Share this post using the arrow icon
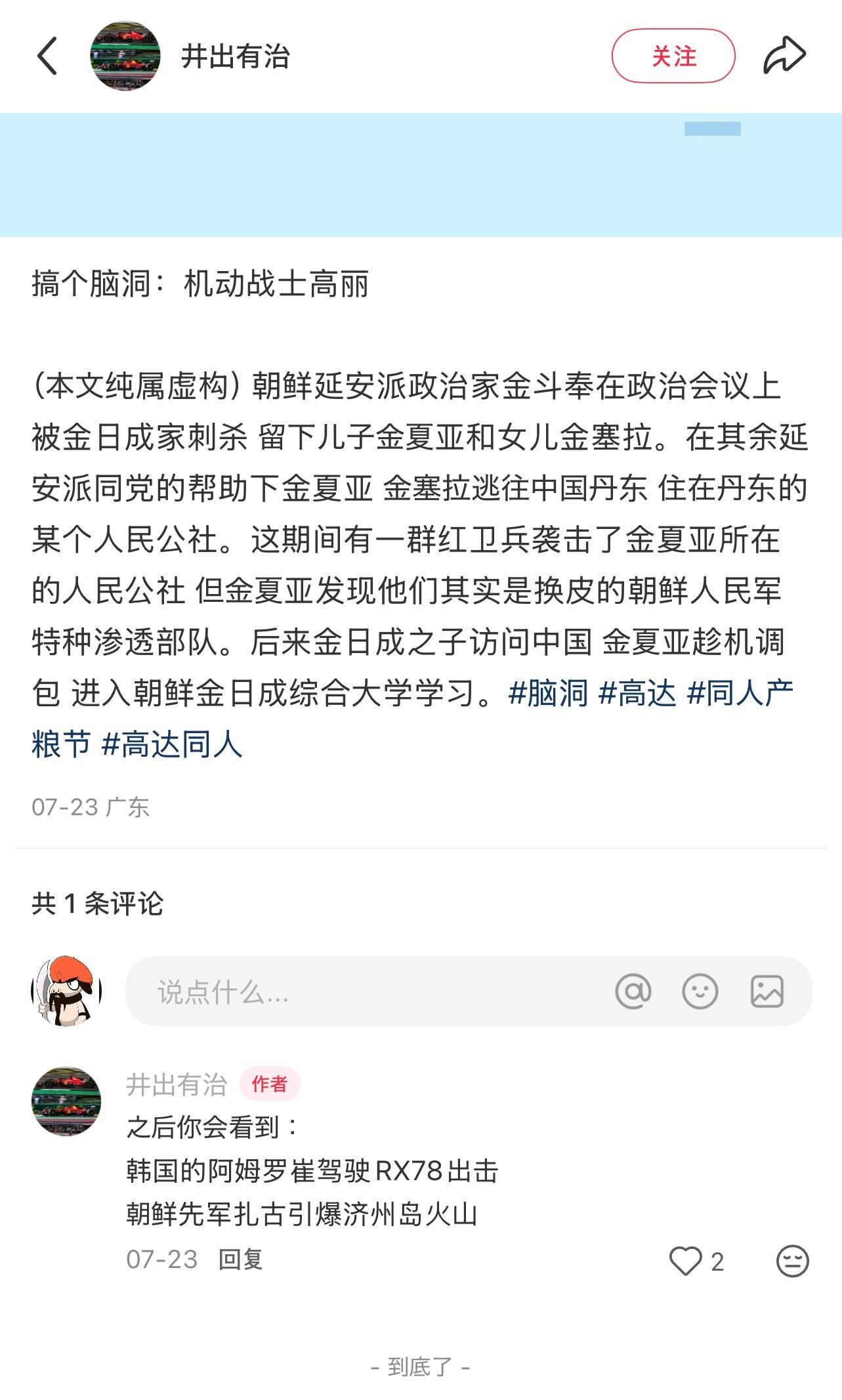Image resolution: width=842 pixels, height=1400 pixels. pos(784,56)
